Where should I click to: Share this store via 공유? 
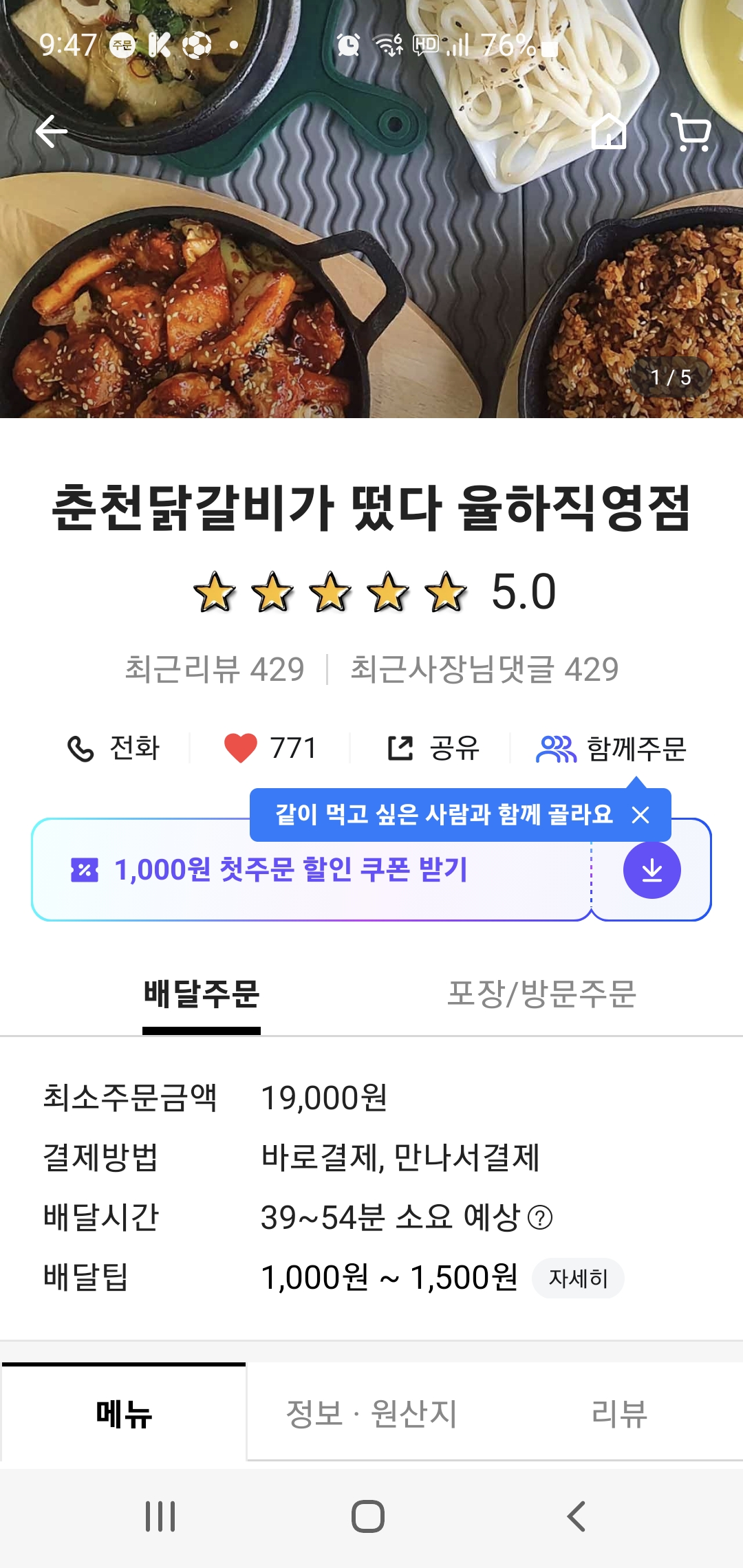click(x=433, y=748)
